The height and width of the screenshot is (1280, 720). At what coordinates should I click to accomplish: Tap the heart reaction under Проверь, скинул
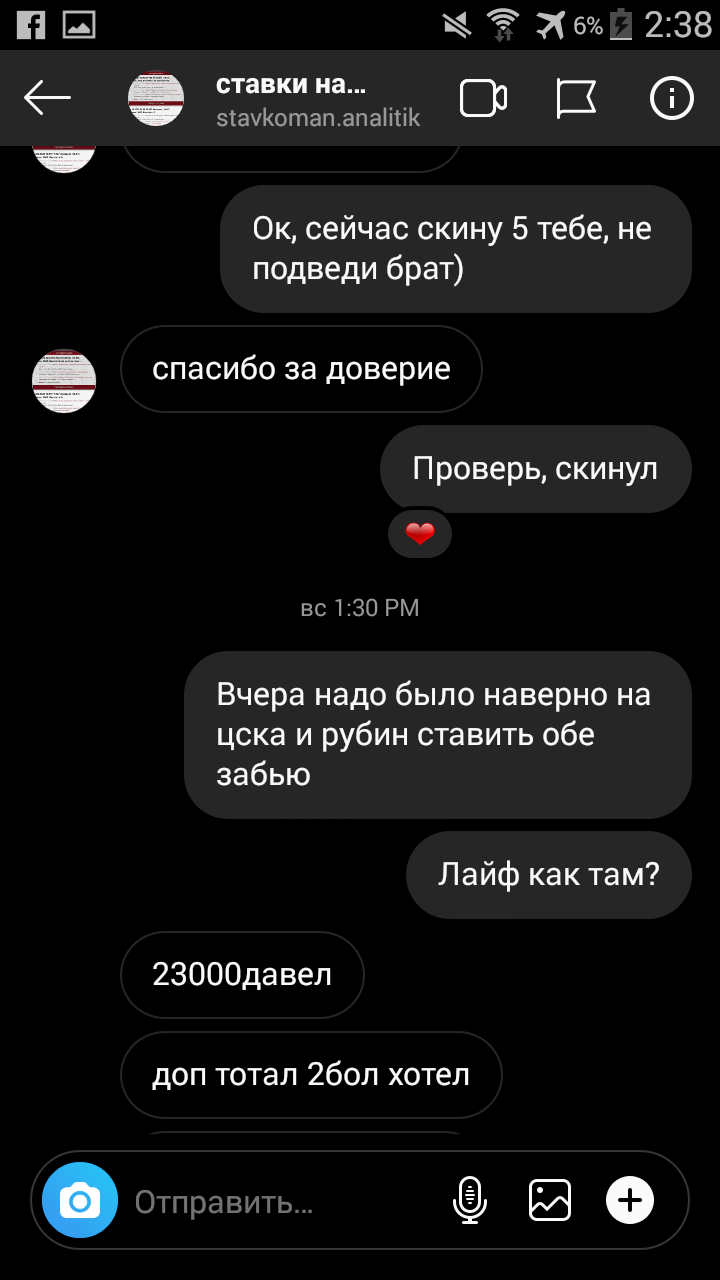(420, 534)
